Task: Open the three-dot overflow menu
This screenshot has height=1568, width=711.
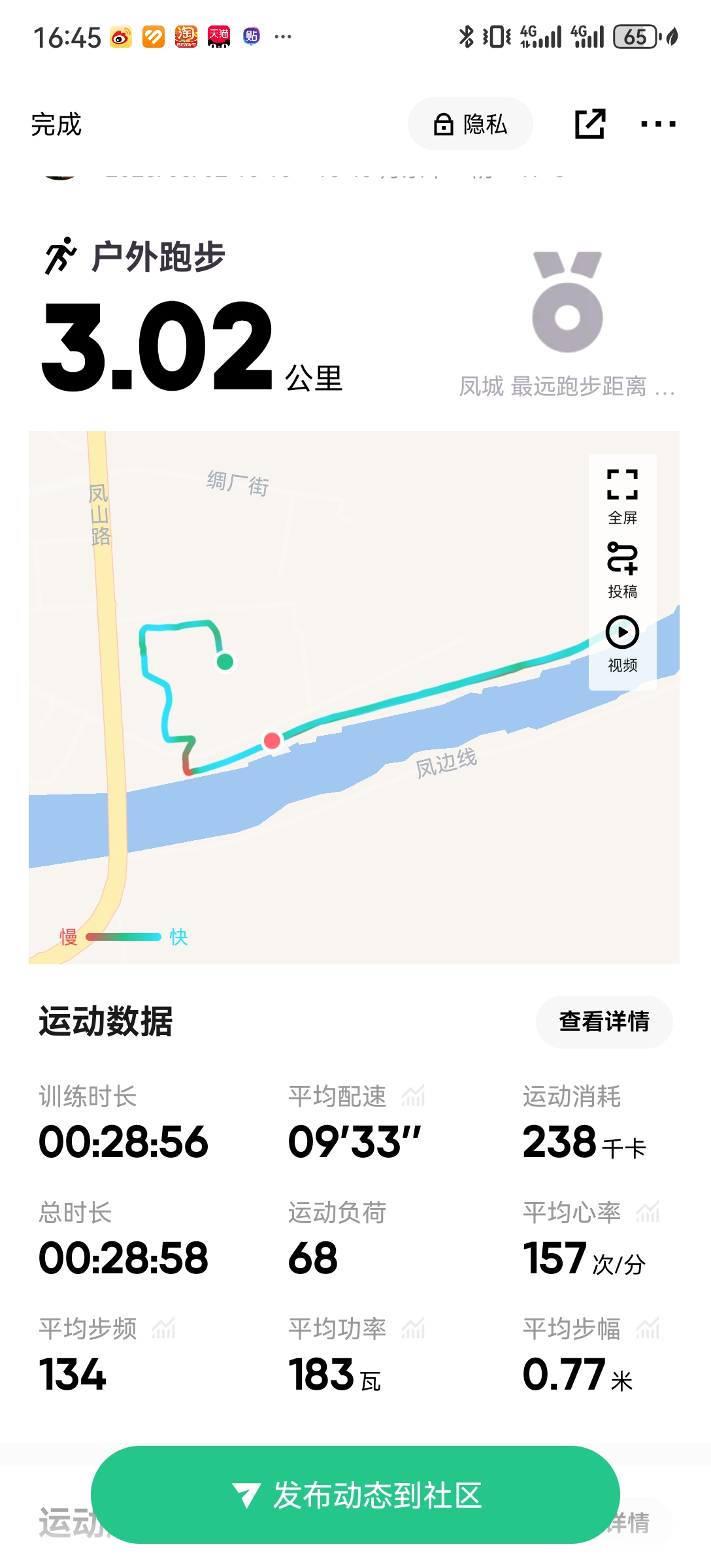Action: point(657,124)
